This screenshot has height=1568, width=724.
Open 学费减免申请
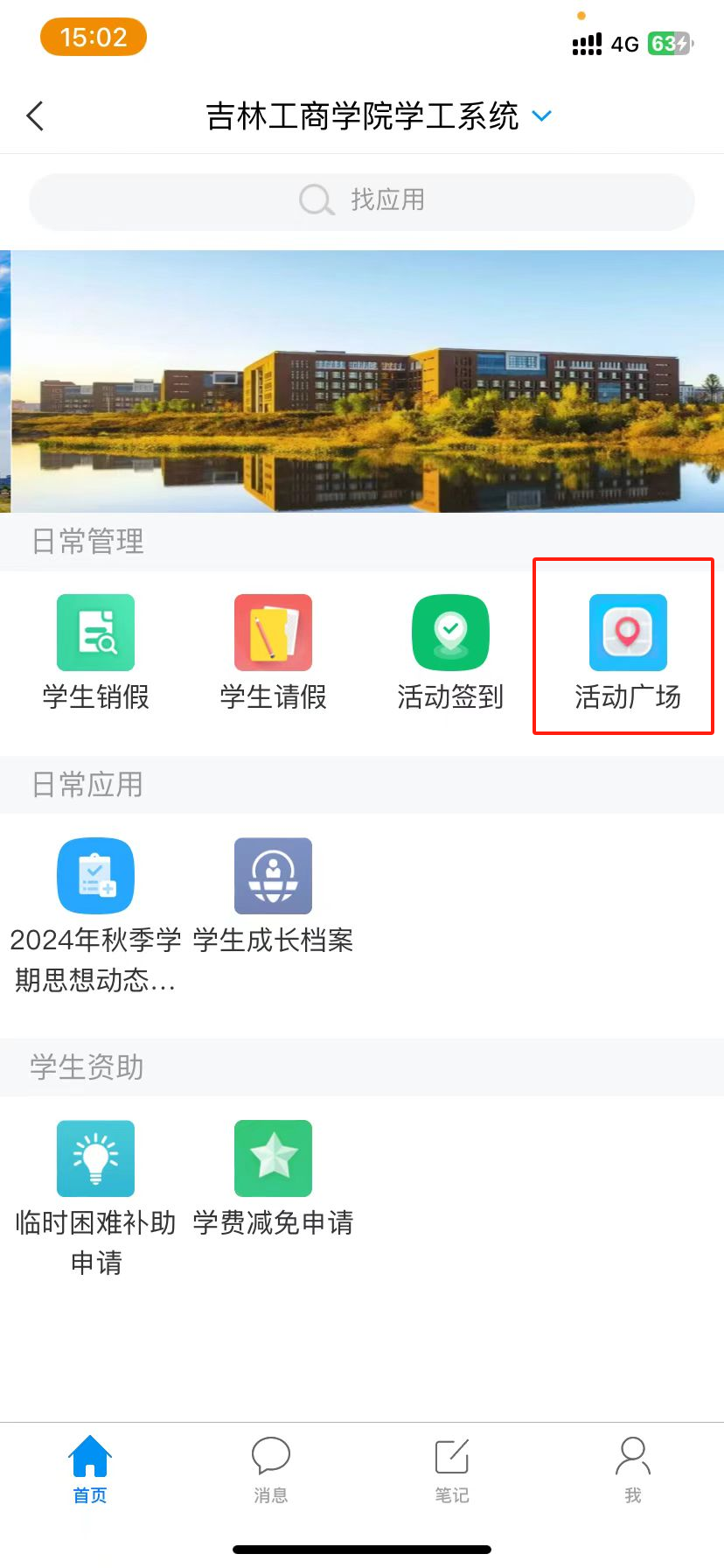[273, 1177]
